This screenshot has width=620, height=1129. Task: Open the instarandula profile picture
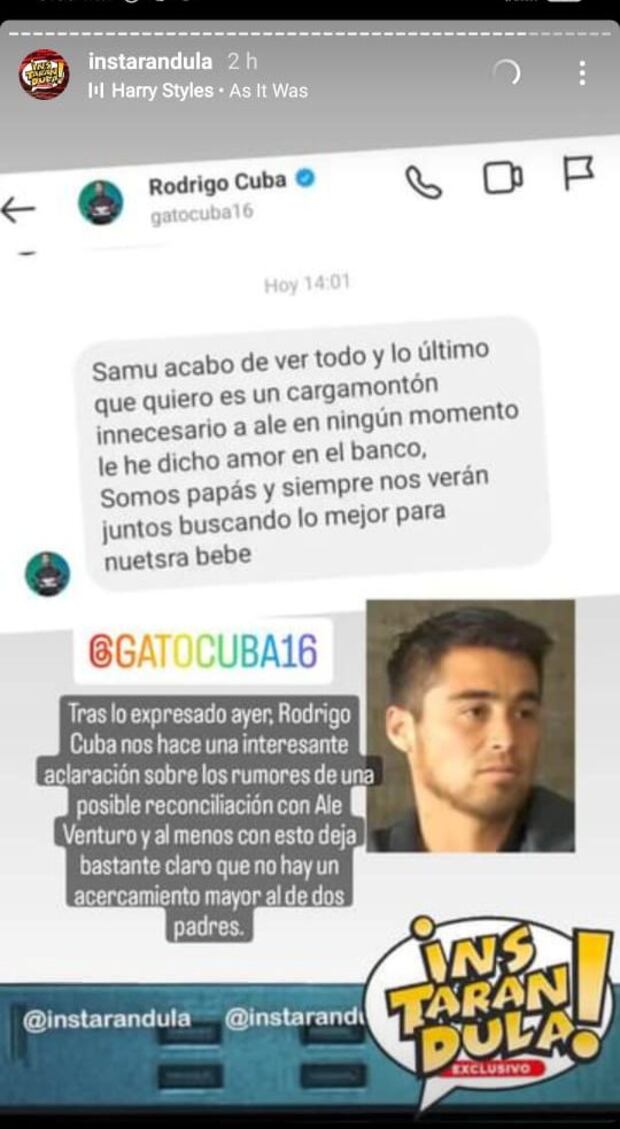[x=43, y=74]
